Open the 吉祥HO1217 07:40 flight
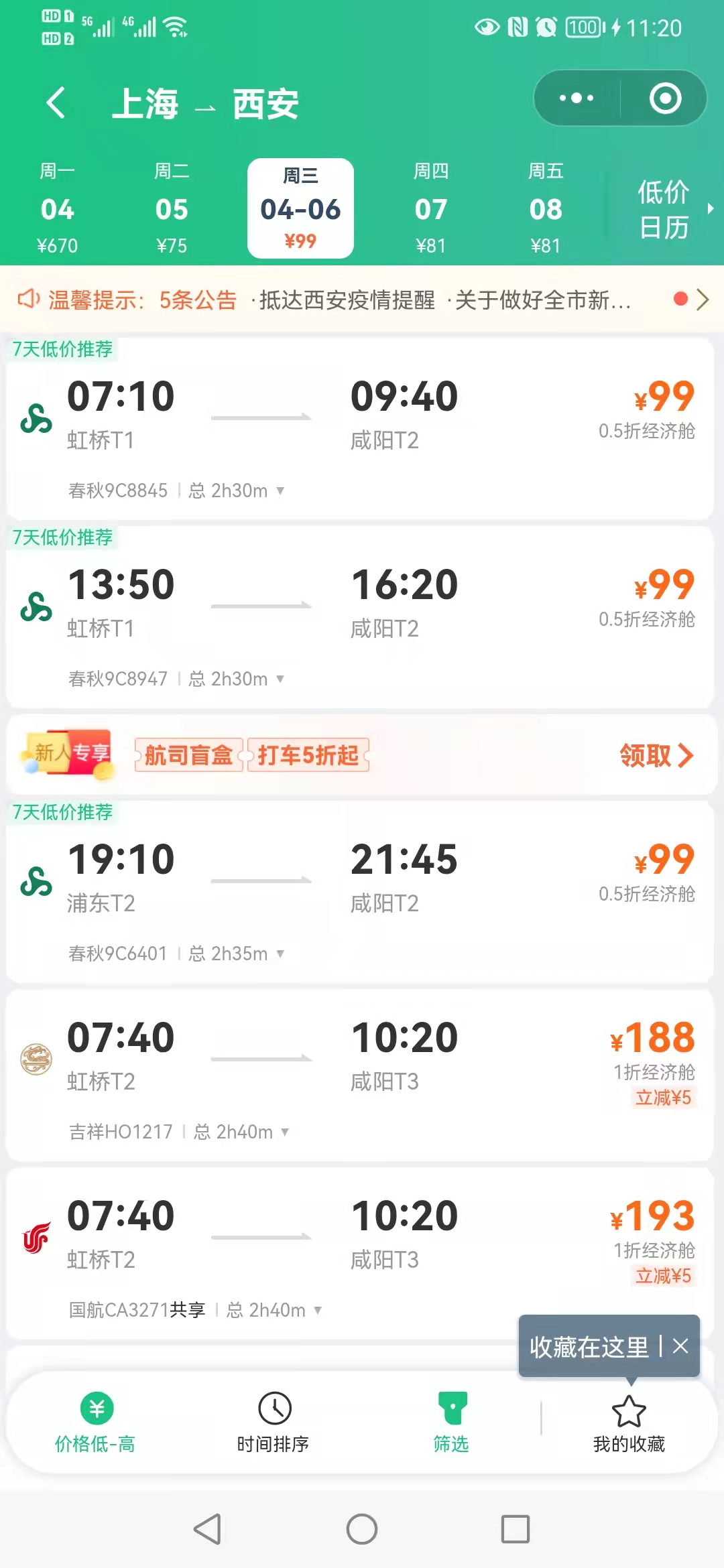724x1568 pixels. coord(362,1072)
